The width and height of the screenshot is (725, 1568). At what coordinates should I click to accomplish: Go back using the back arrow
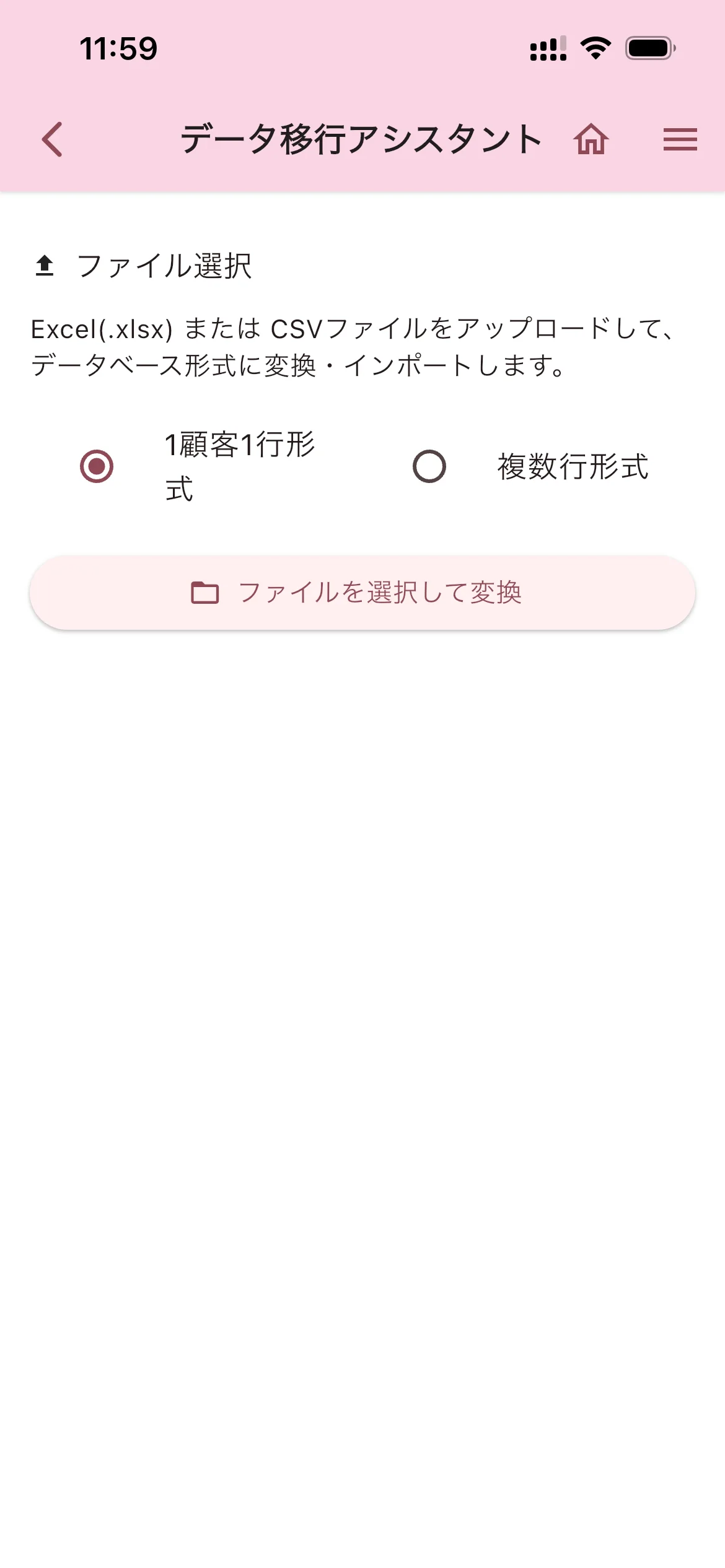click(53, 139)
